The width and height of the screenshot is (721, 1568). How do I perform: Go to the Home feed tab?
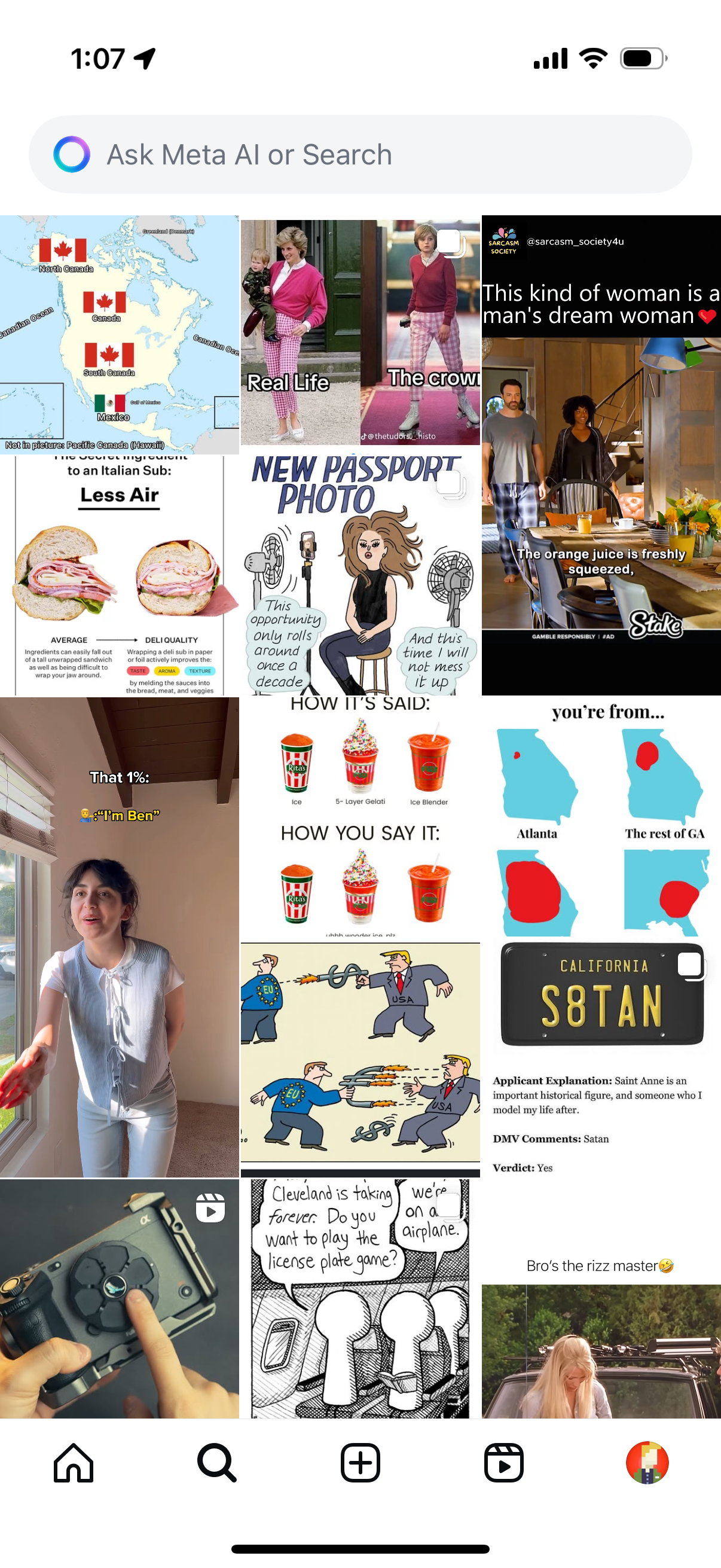(74, 1462)
